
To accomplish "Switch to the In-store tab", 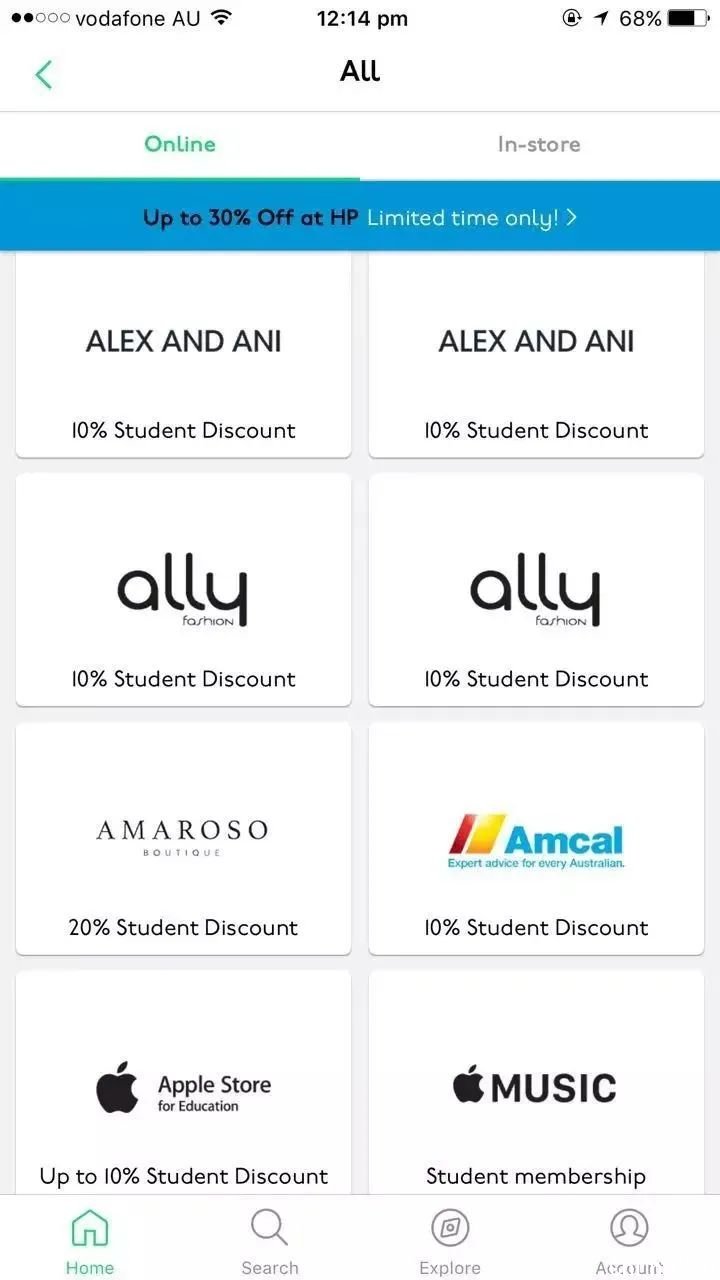I will (539, 145).
